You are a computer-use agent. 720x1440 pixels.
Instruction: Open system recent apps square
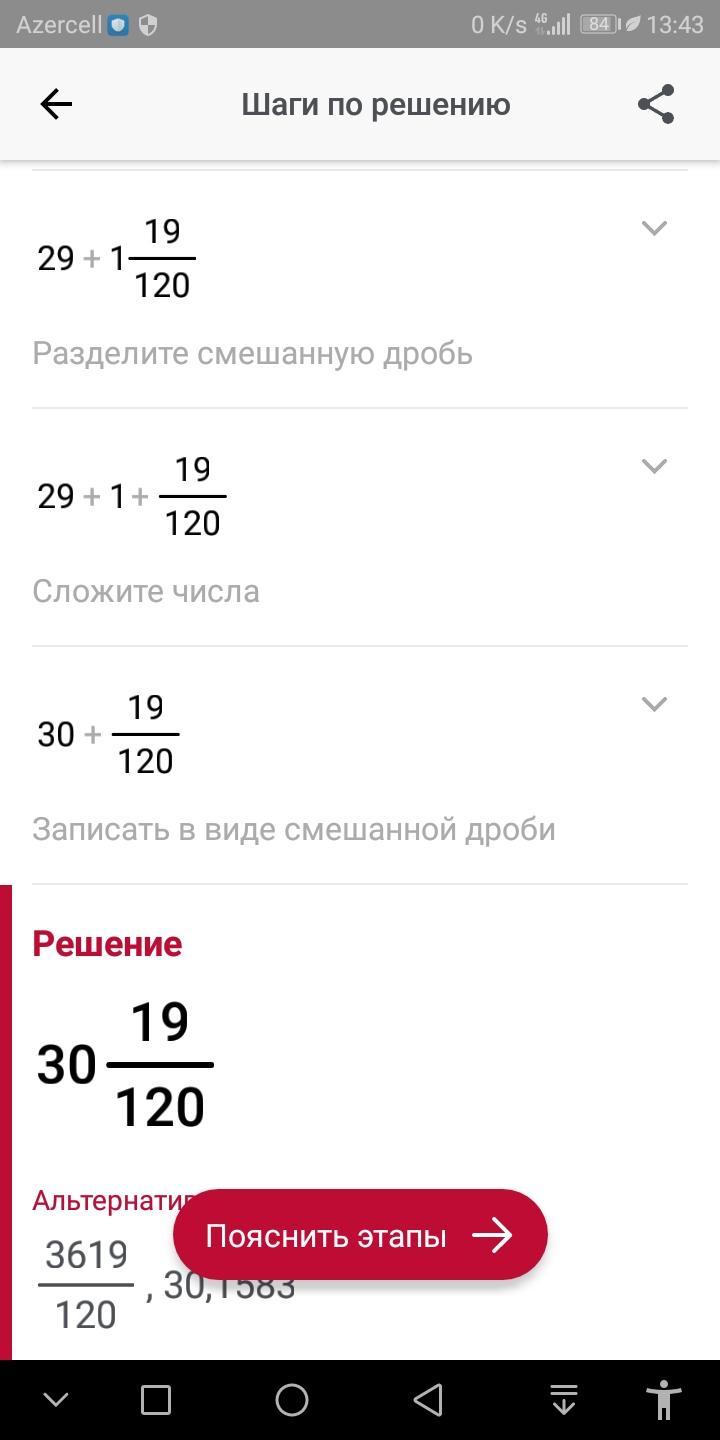(156, 1400)
